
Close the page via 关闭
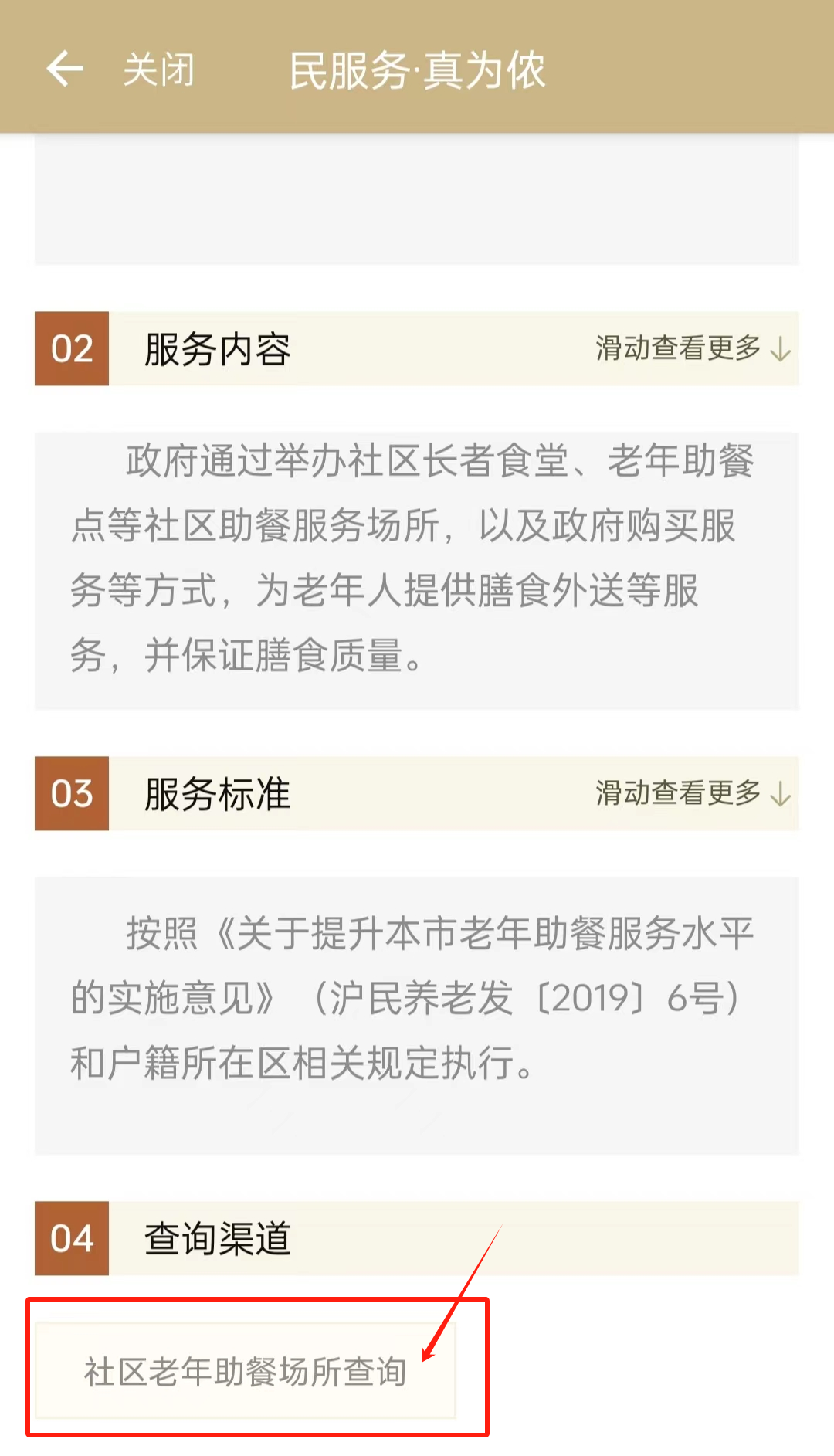coord(159,70)
